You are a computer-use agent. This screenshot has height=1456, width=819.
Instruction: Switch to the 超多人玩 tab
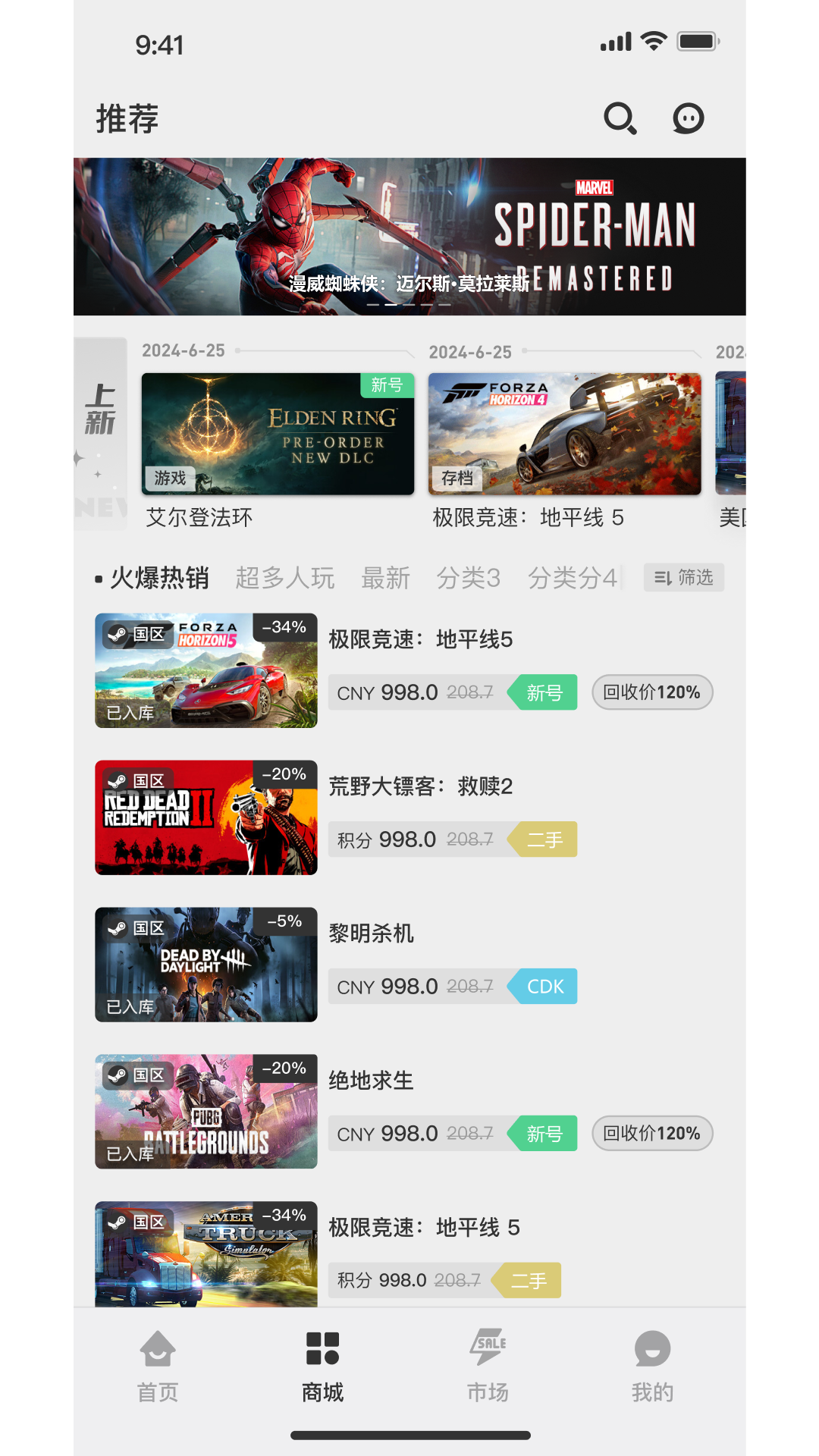click(284, 578)
